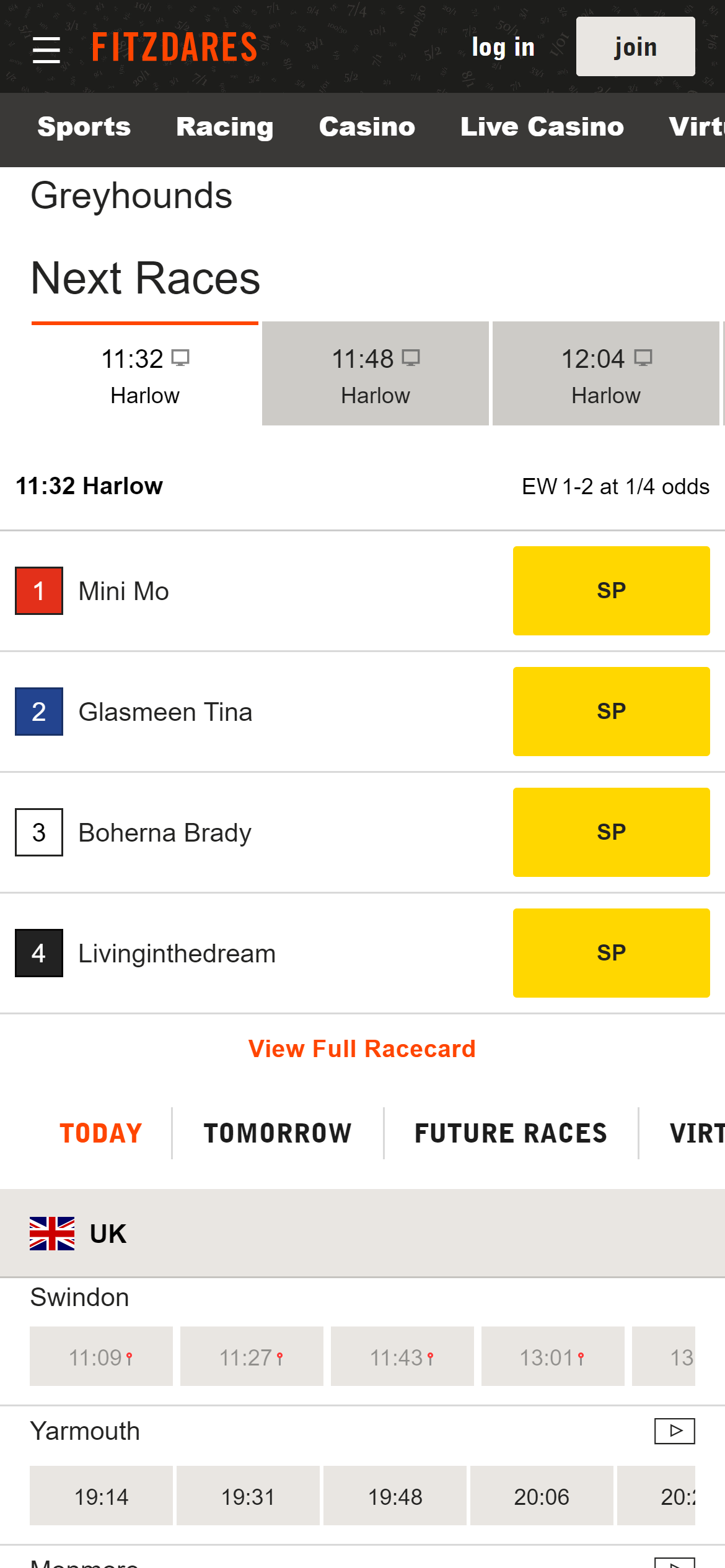Switch to the 11:48 Harlow race tab

(374, 373)
